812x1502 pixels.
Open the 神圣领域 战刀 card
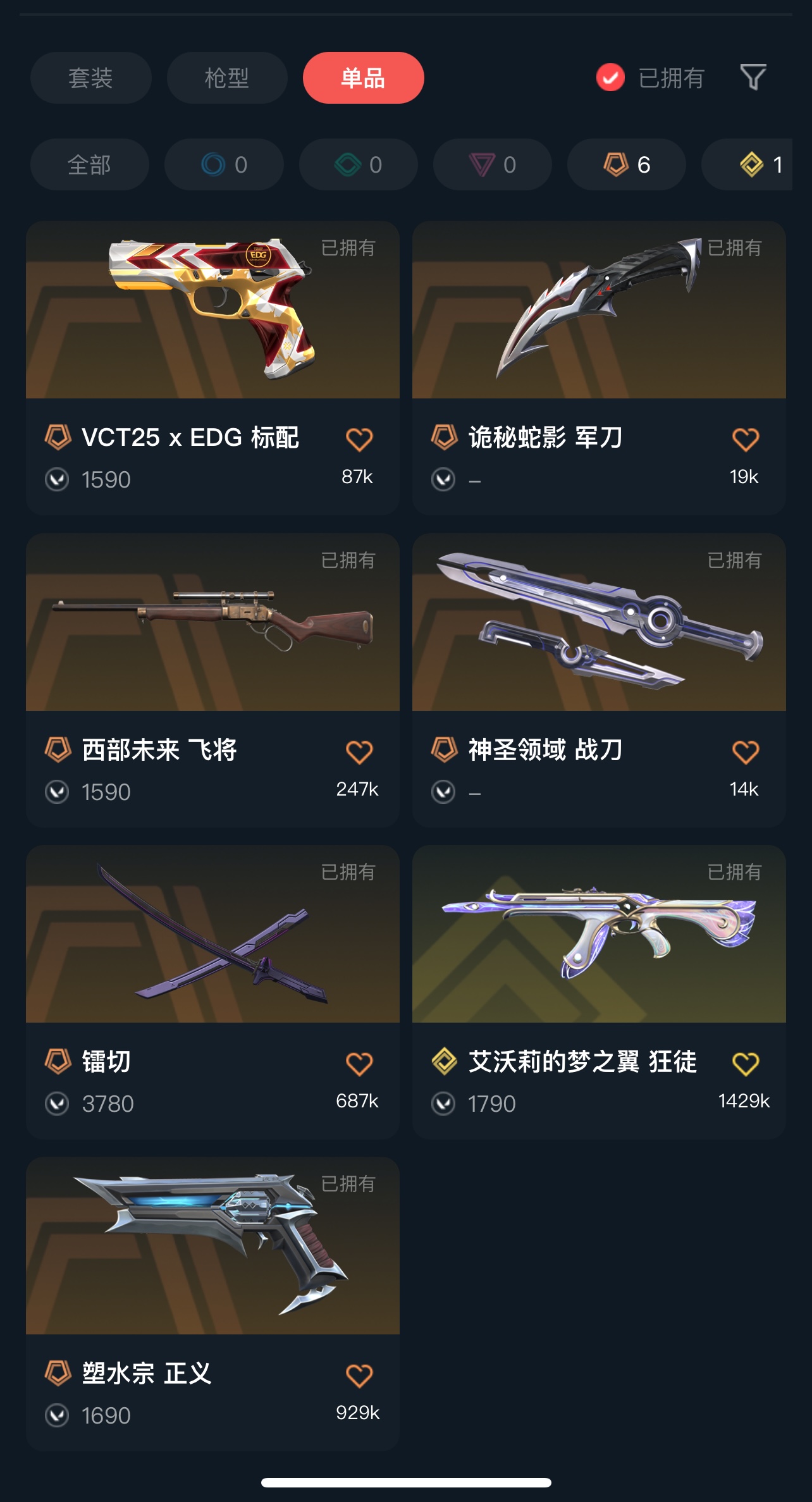598,622
